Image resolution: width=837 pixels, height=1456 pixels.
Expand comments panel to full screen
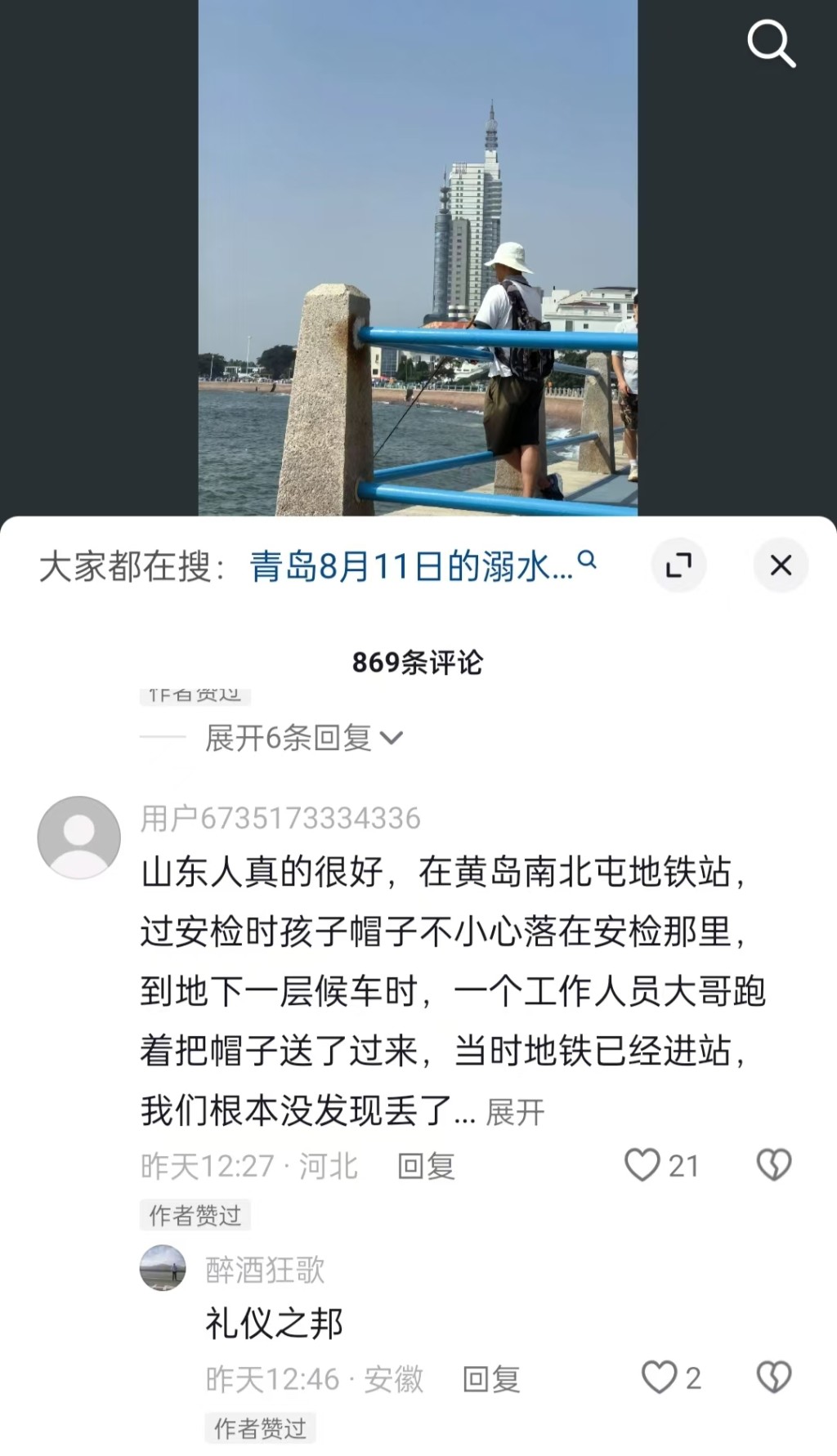tap(678, 565)
